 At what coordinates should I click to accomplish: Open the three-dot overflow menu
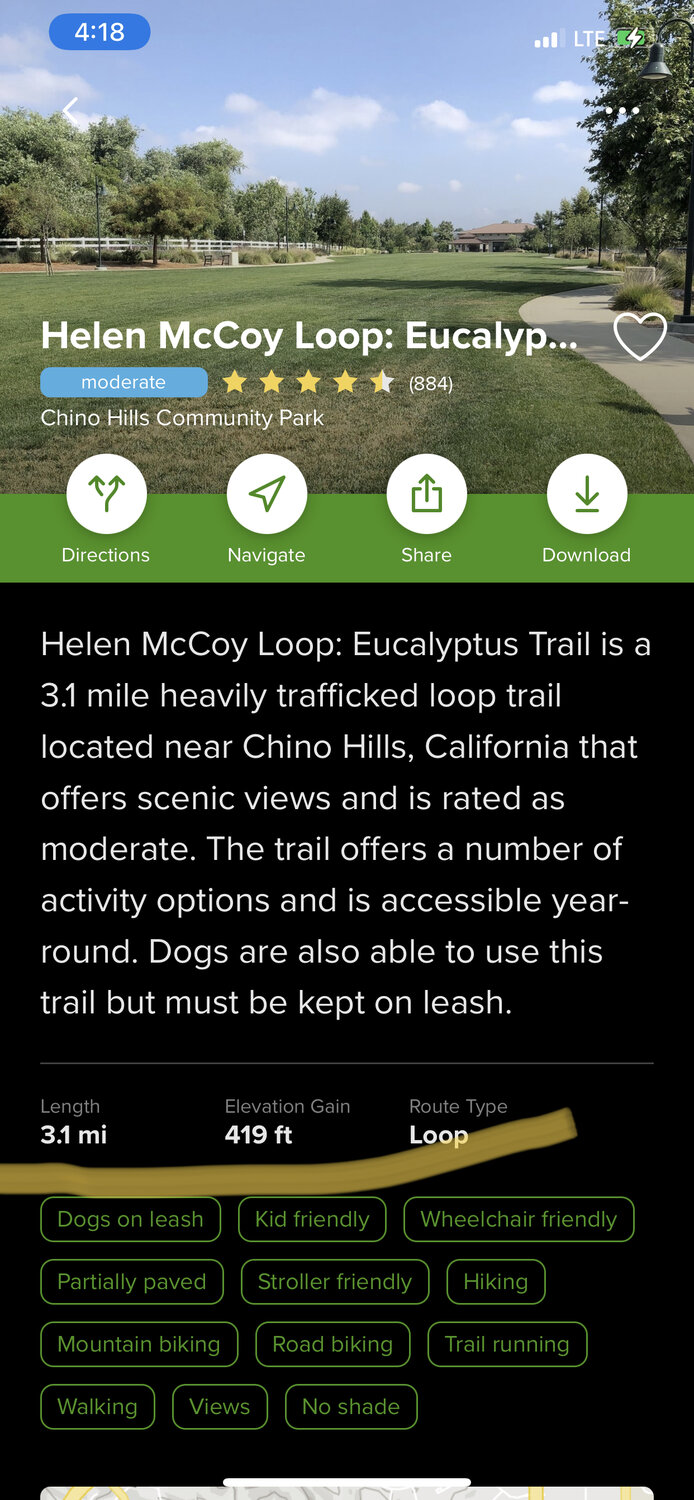[x=622, y=111]
